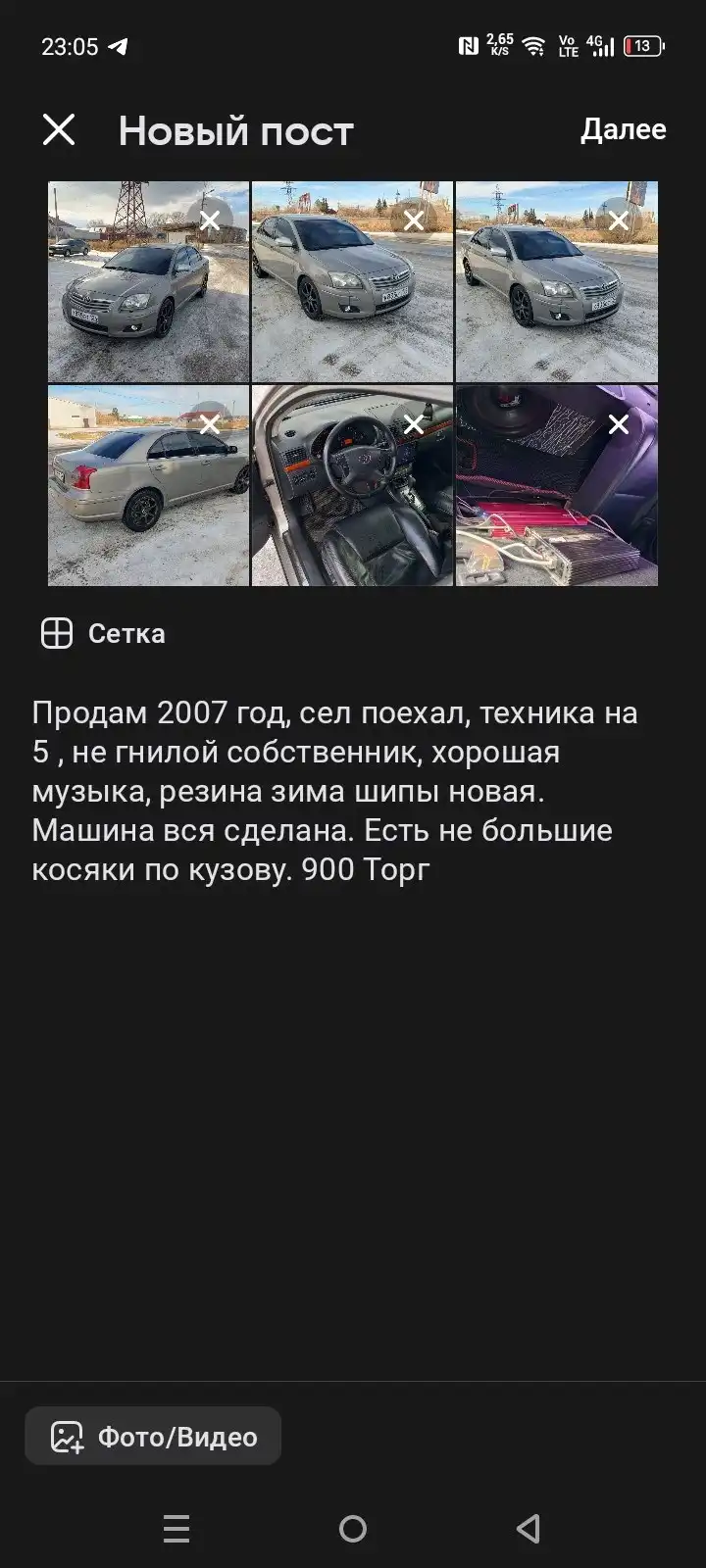Close the Новый пост screen
706x1568 pixels.
click(x=59, y=130)
